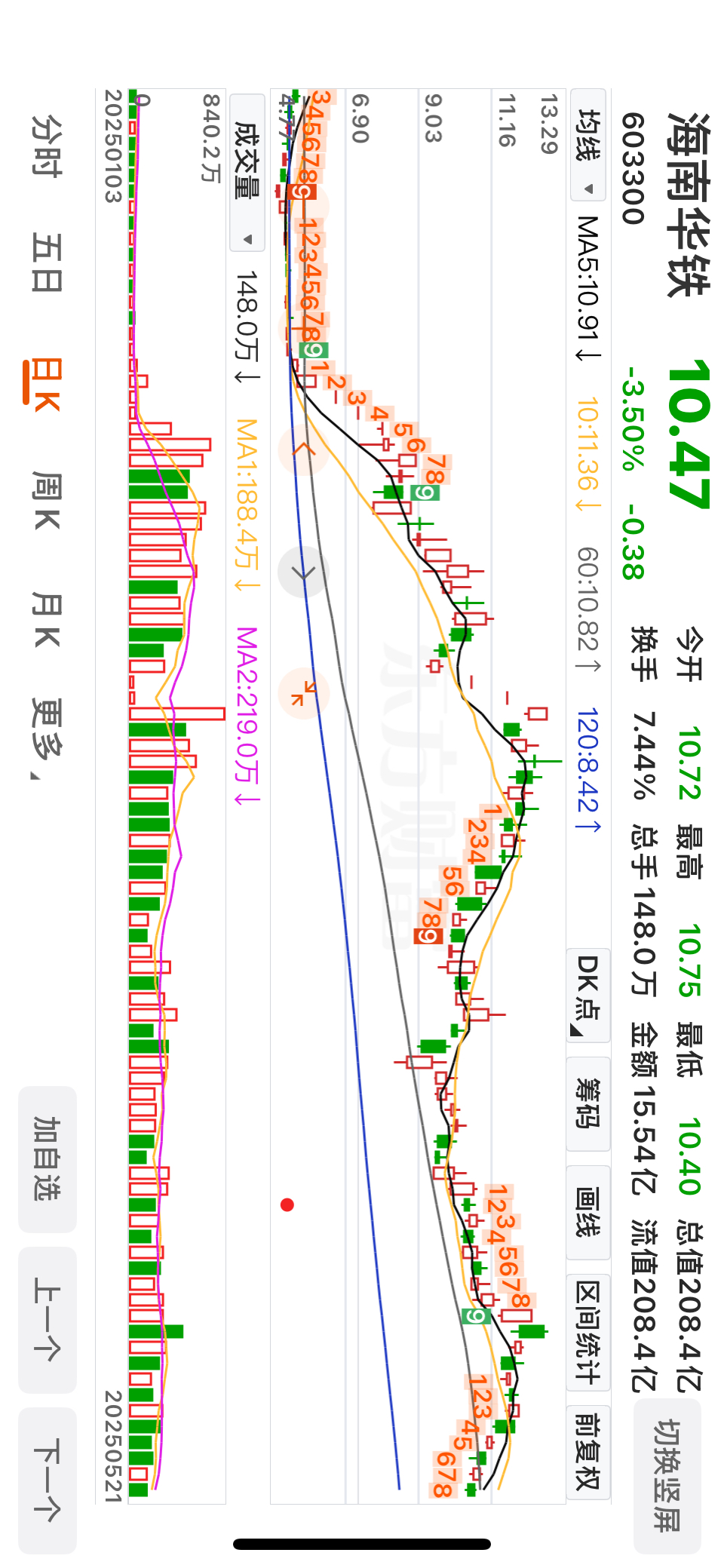Open the 均线 indicator dropdown
This screenshot has height=1568, width=724.
pyautogui.click(x=587, y=145)
